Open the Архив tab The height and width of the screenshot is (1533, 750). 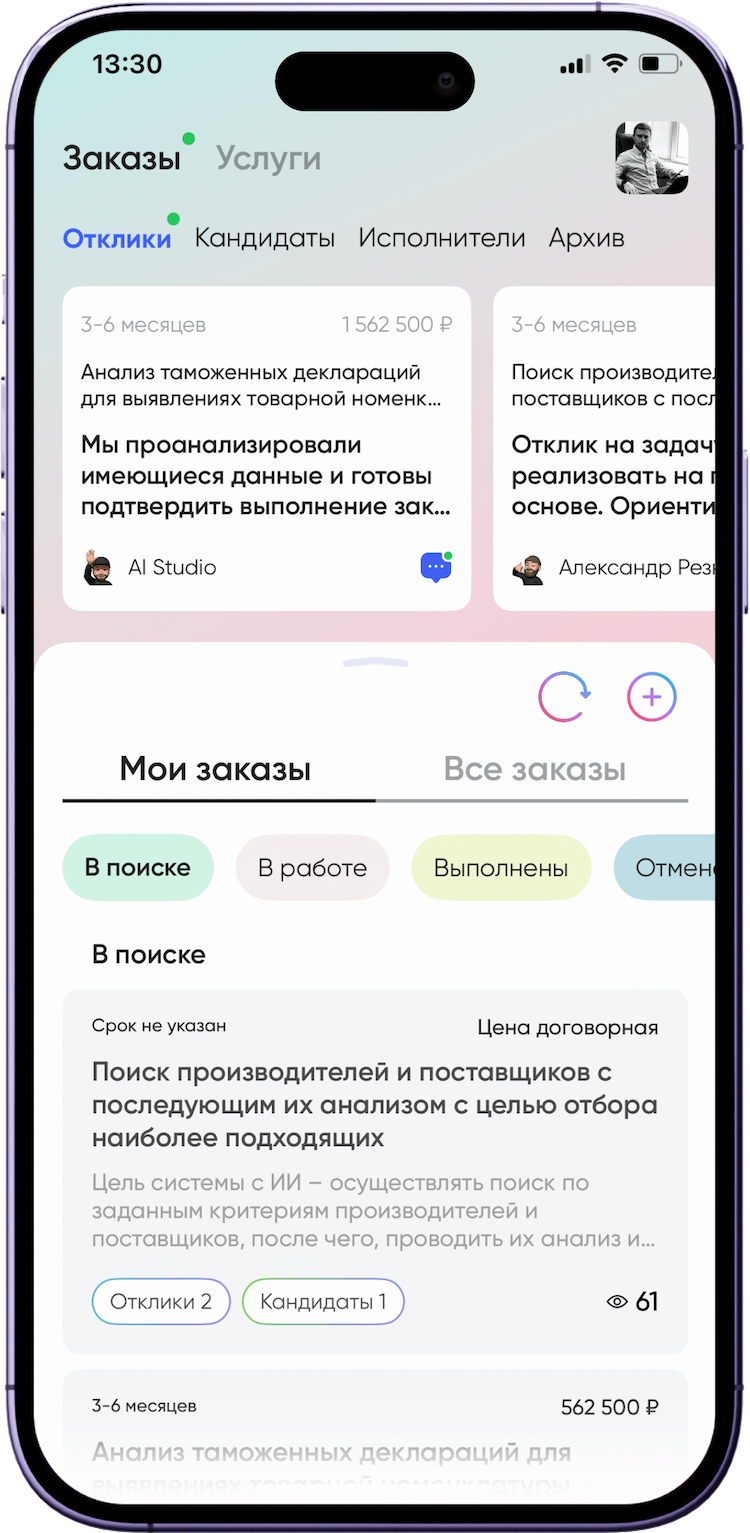coord(586,238)
